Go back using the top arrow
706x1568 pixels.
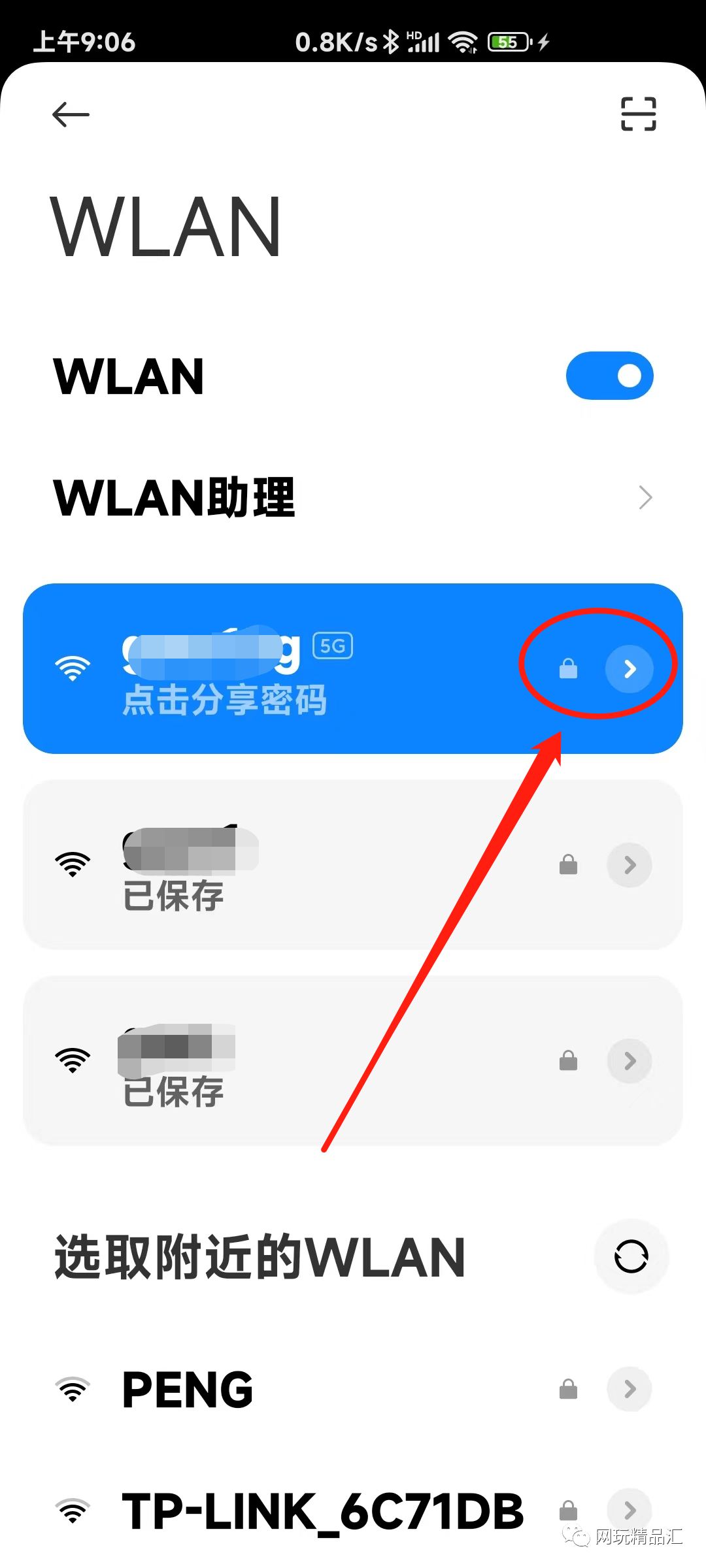tap(71, 115)
